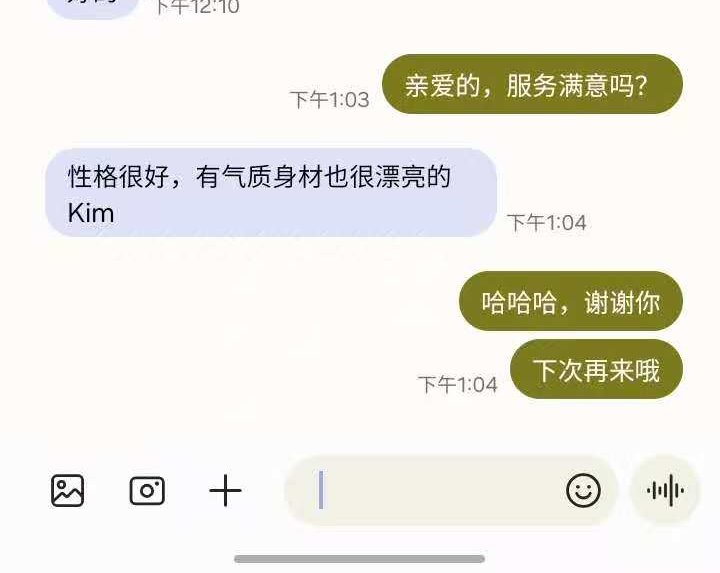Open the camera to take a photo

pyautogui.click(x=147, y=491)
